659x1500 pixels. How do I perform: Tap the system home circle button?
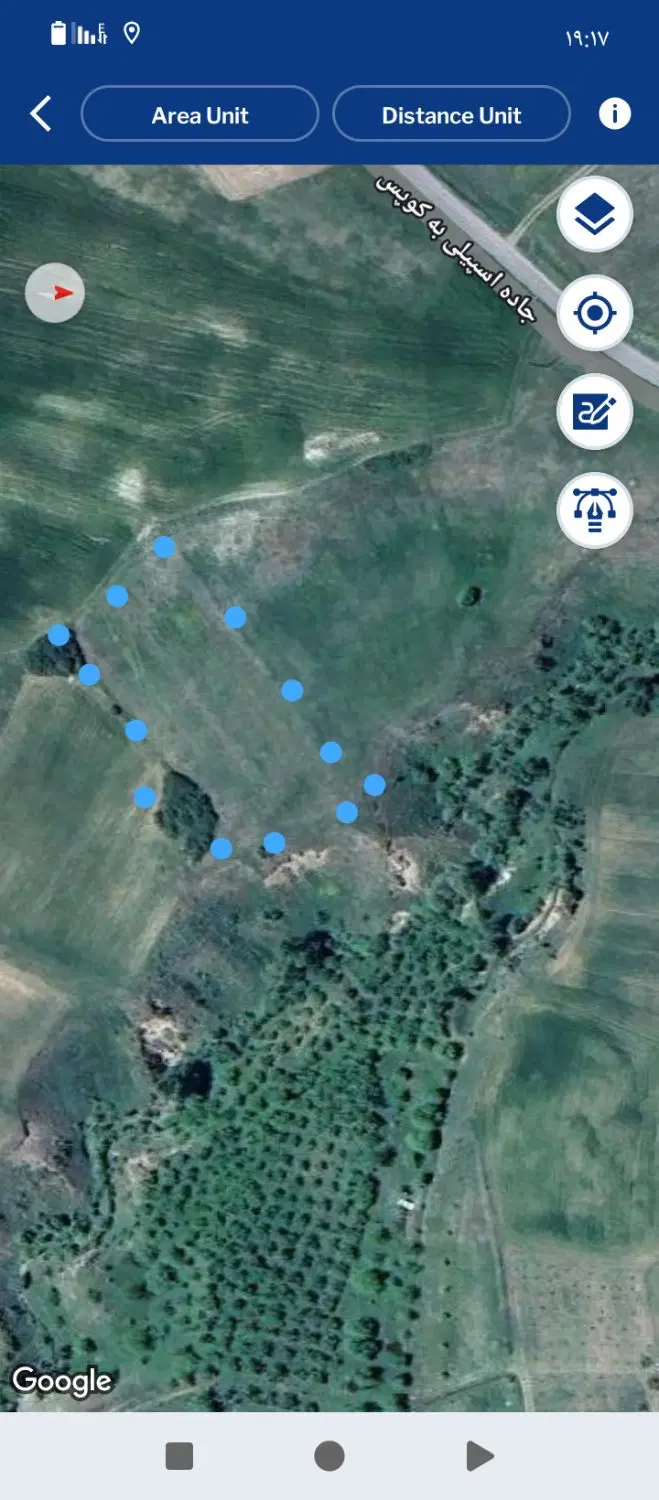(x=329, y=1456)
